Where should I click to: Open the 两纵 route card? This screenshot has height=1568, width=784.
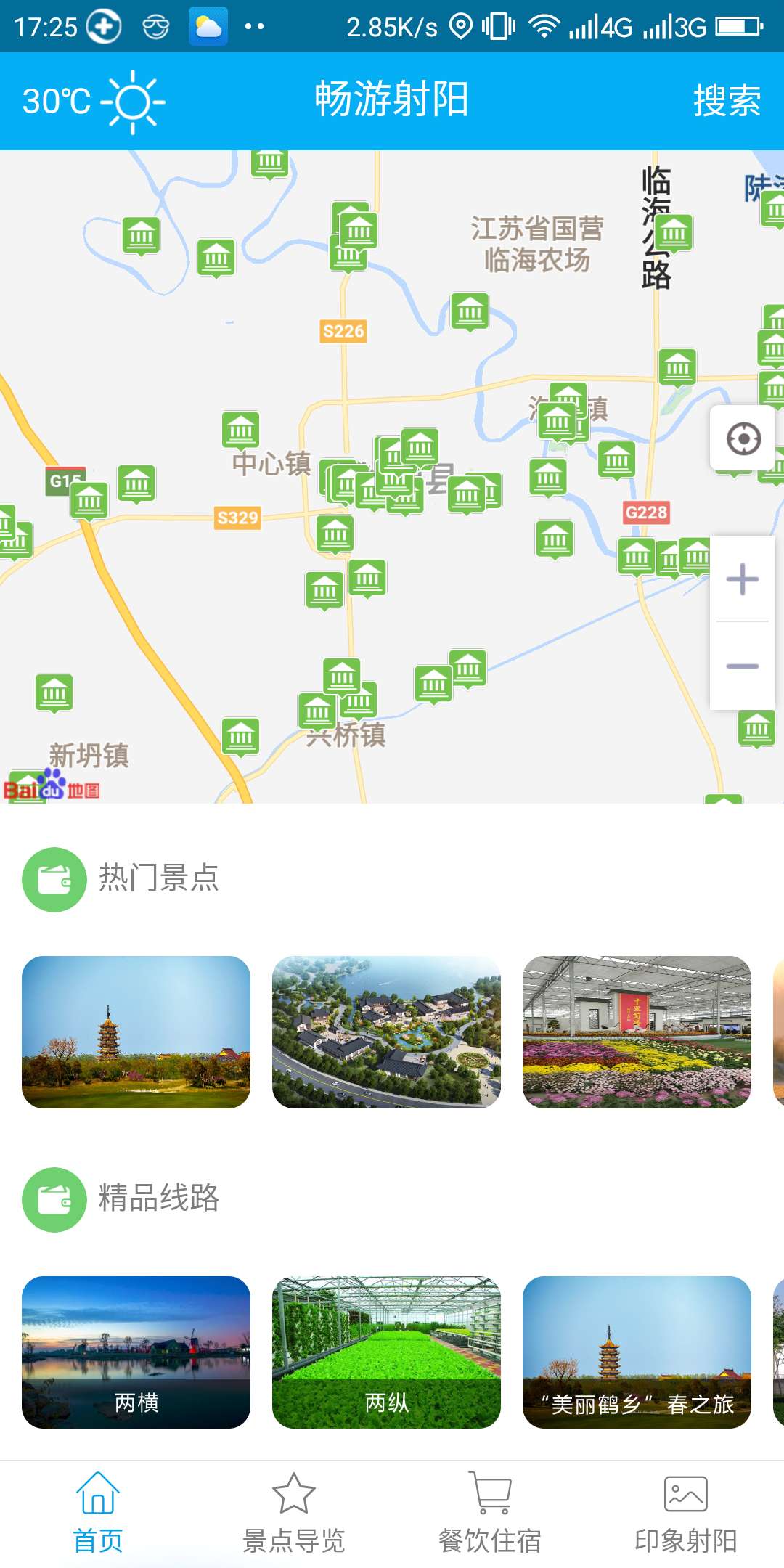[386, 1352]
